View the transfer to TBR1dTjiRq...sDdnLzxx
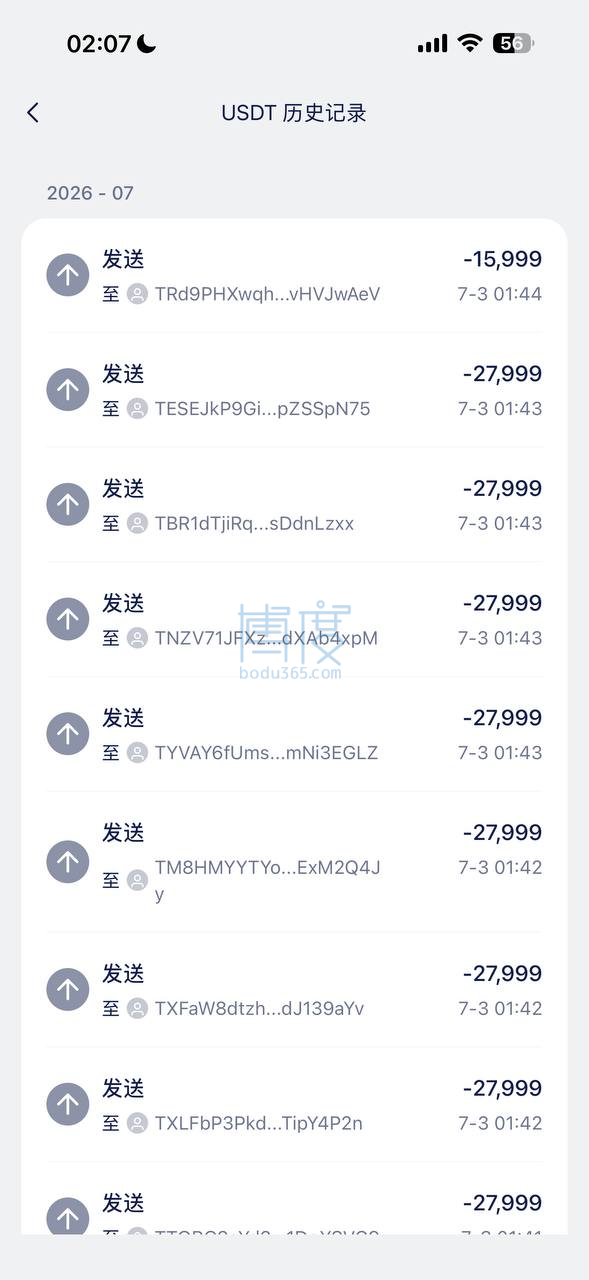Screen dimensions: 589x1280 (x=294, y=505)
